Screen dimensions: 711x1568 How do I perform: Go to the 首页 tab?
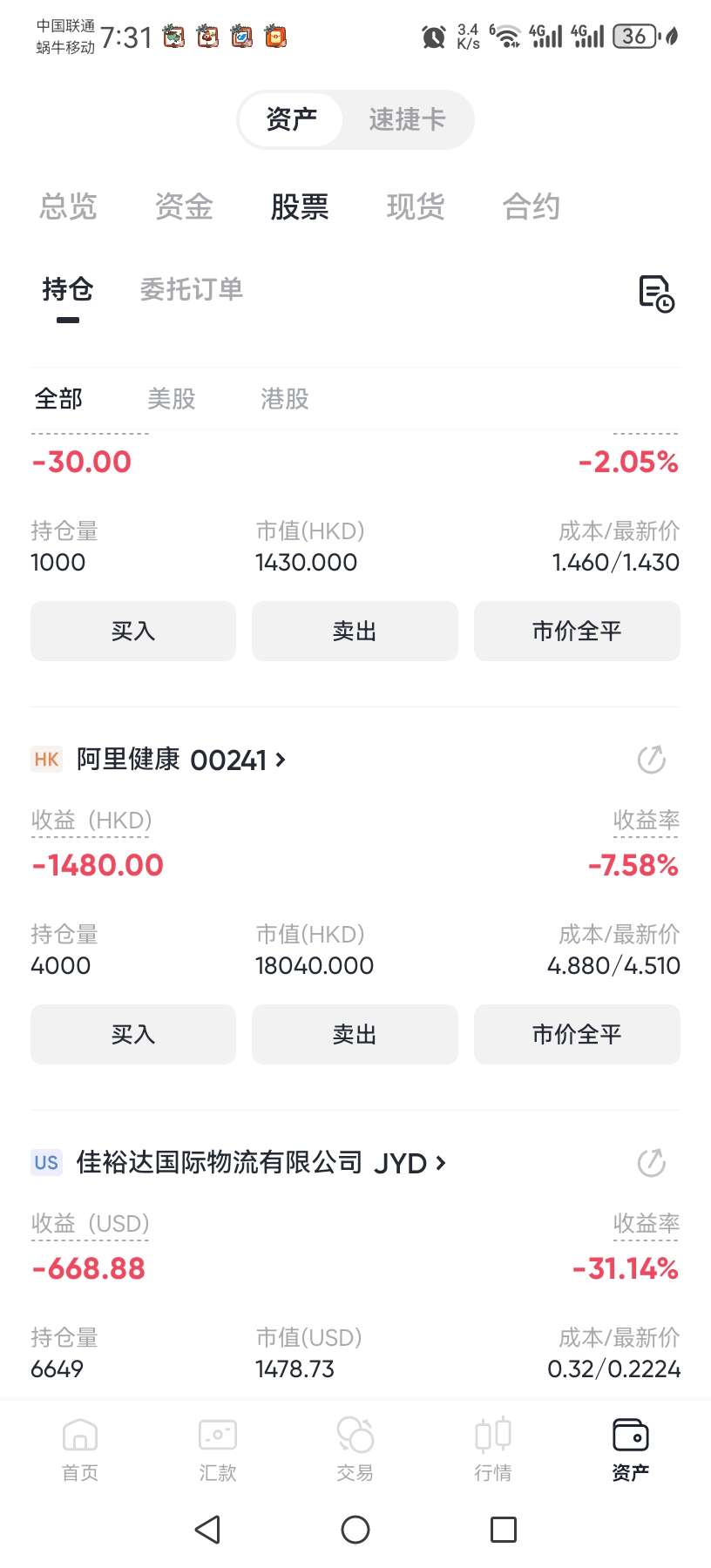80,1449
